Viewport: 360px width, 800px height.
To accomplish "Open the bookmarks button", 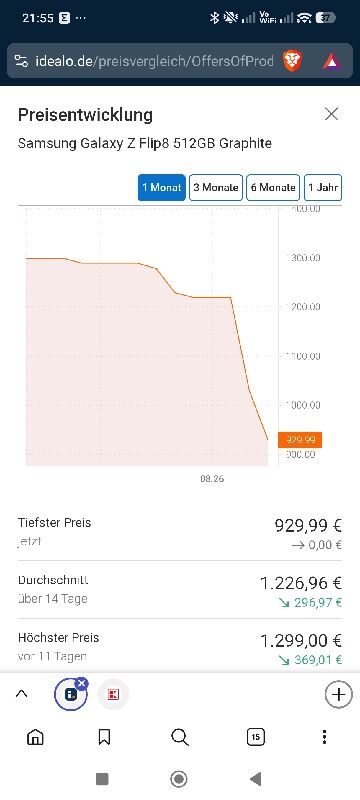I will (x=105, y=737).
